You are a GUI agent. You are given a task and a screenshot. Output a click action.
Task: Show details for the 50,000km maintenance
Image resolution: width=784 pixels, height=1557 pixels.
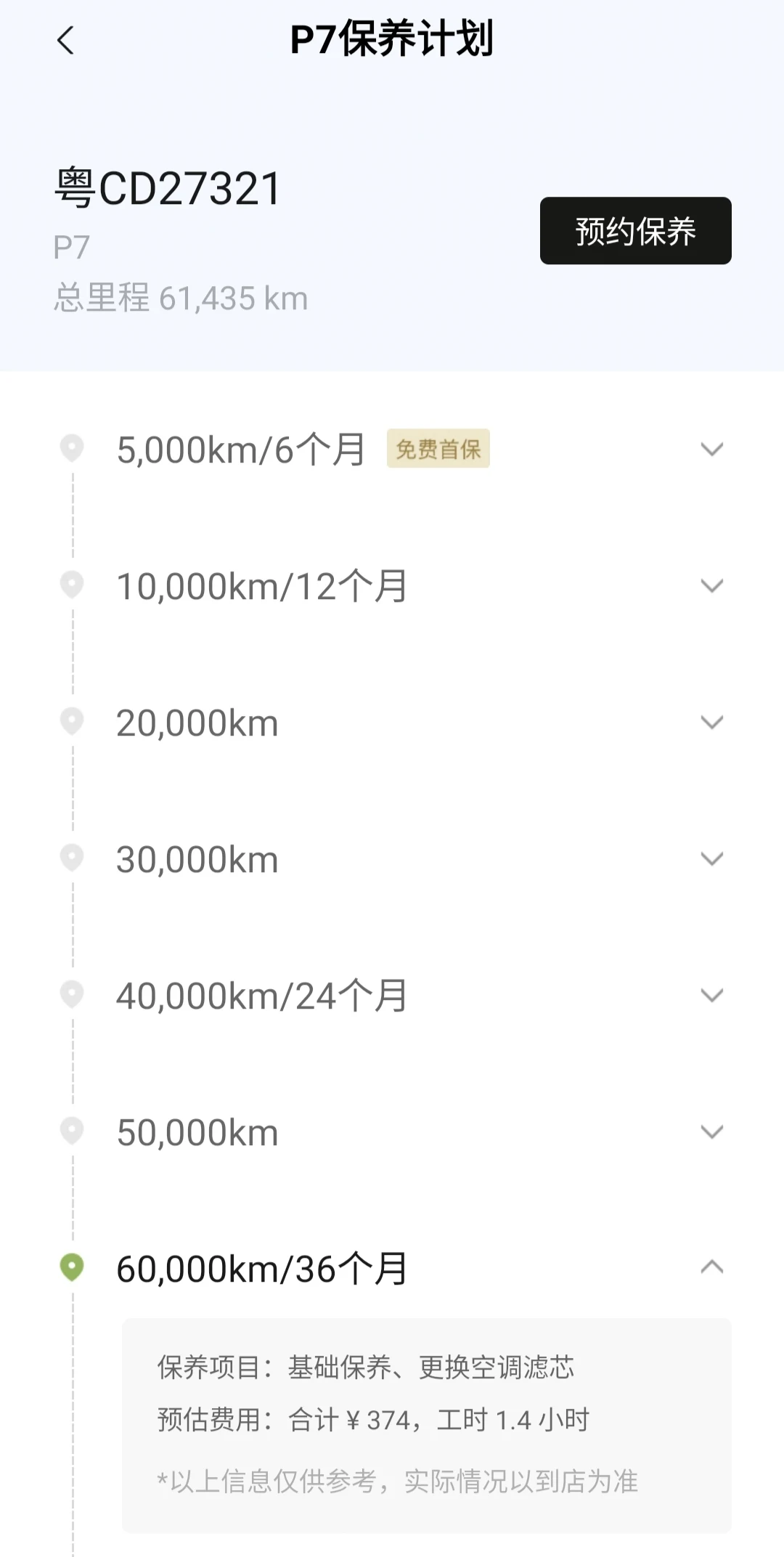tap(392, 1131)
